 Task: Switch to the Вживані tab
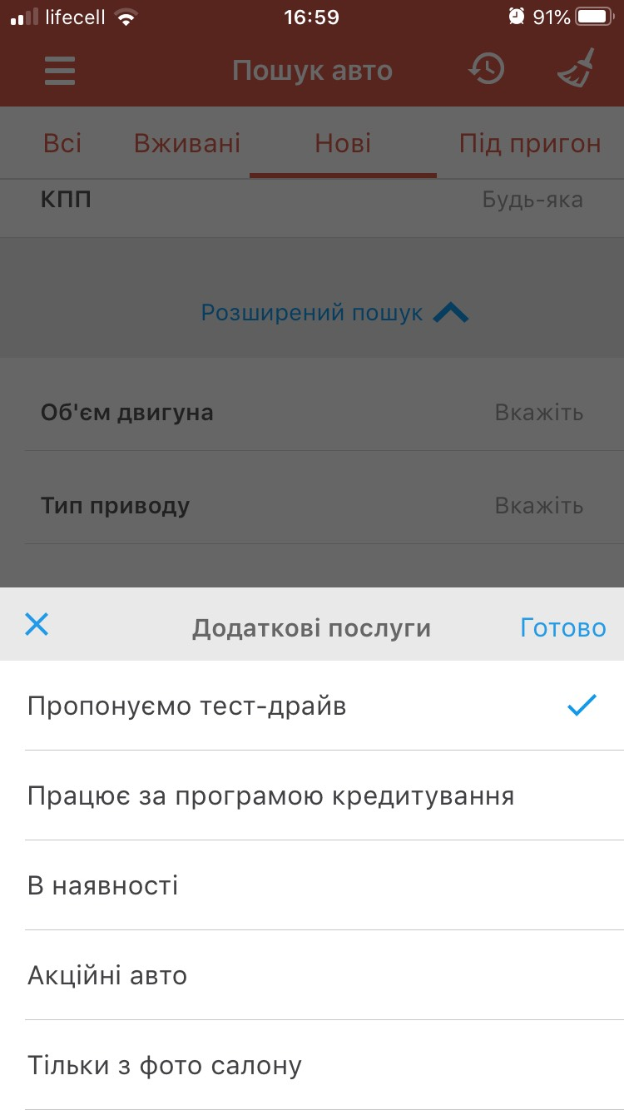[187, 144]
